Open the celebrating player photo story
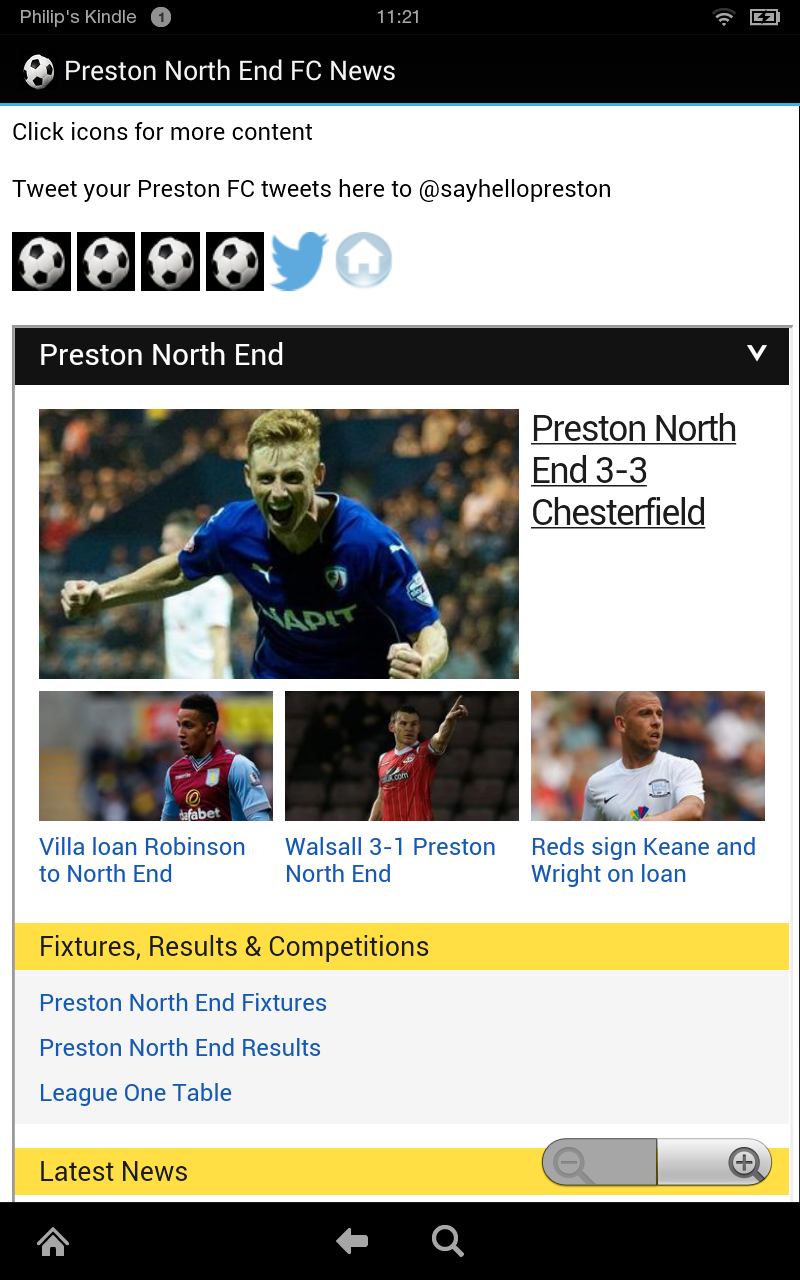This screenshot has height=1280, width=800. (278, 544)
